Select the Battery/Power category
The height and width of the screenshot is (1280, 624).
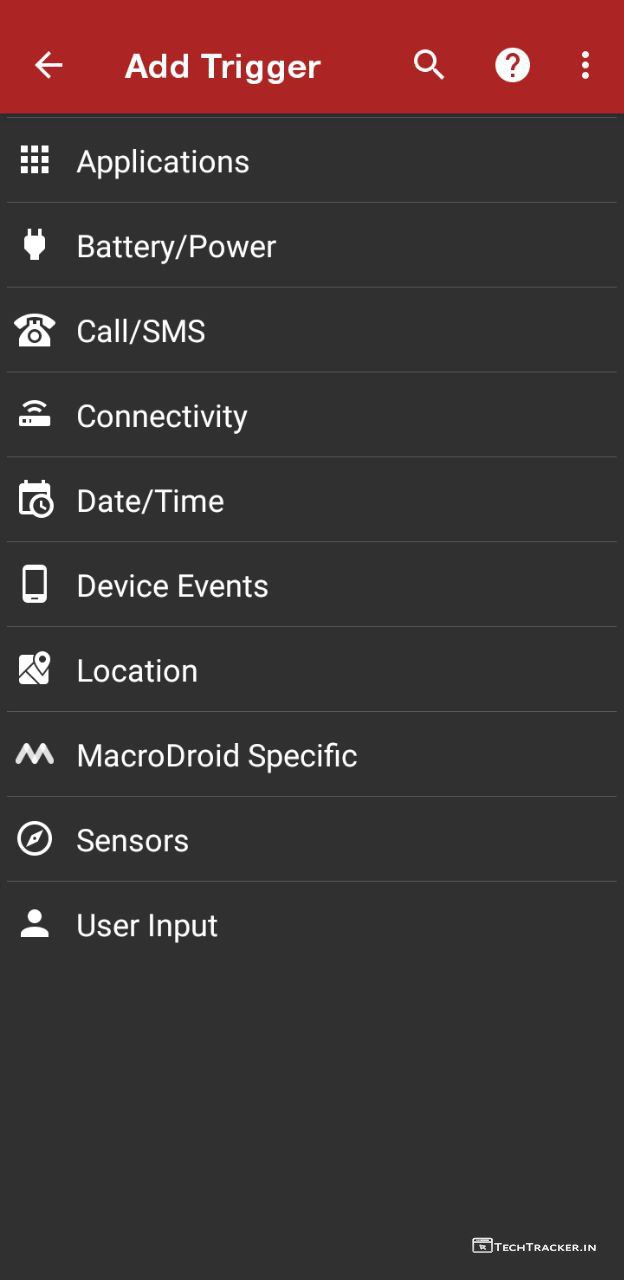coord(176,246)
